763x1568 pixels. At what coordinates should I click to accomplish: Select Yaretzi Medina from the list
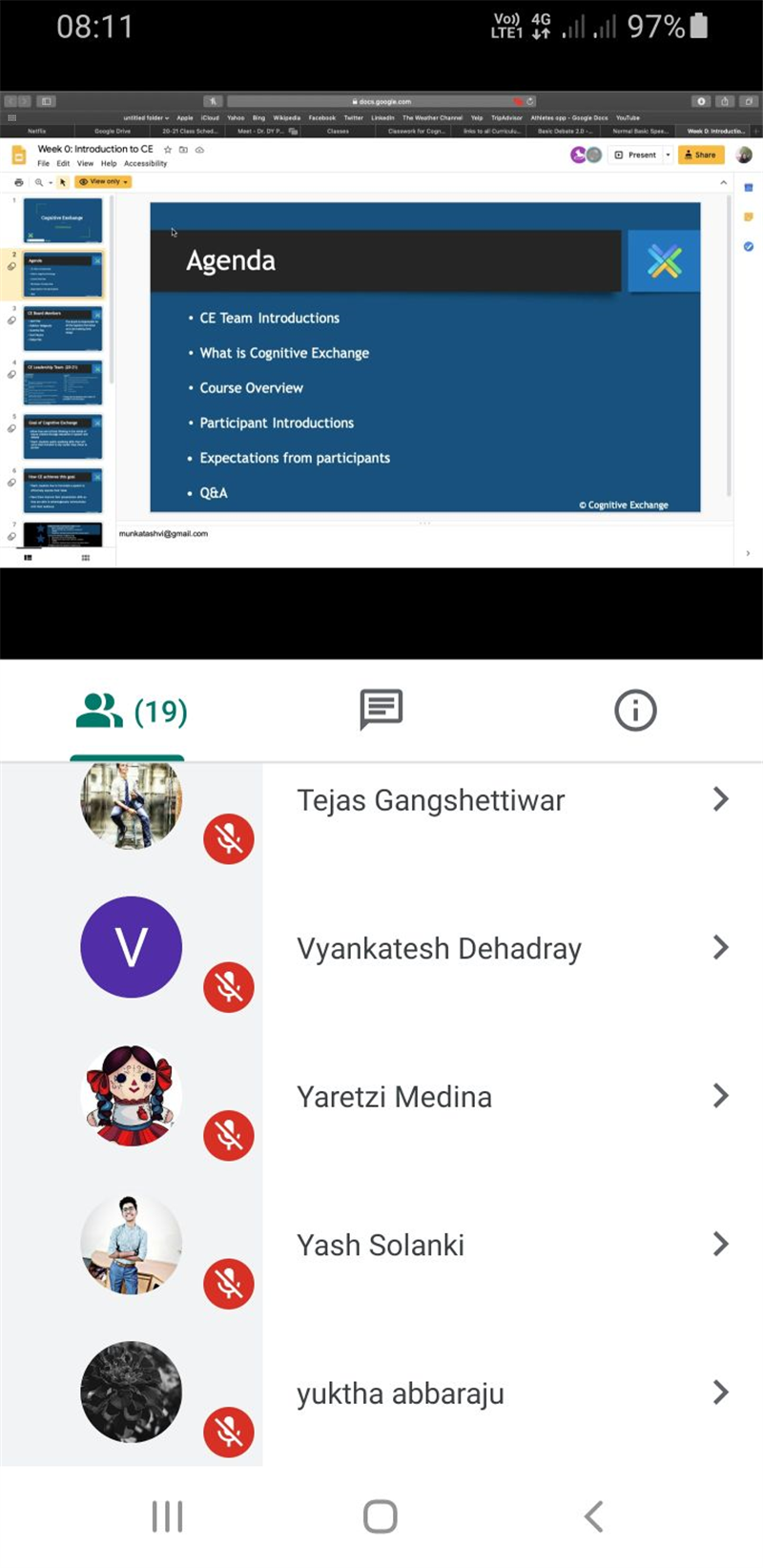[x=381, y=1097]
